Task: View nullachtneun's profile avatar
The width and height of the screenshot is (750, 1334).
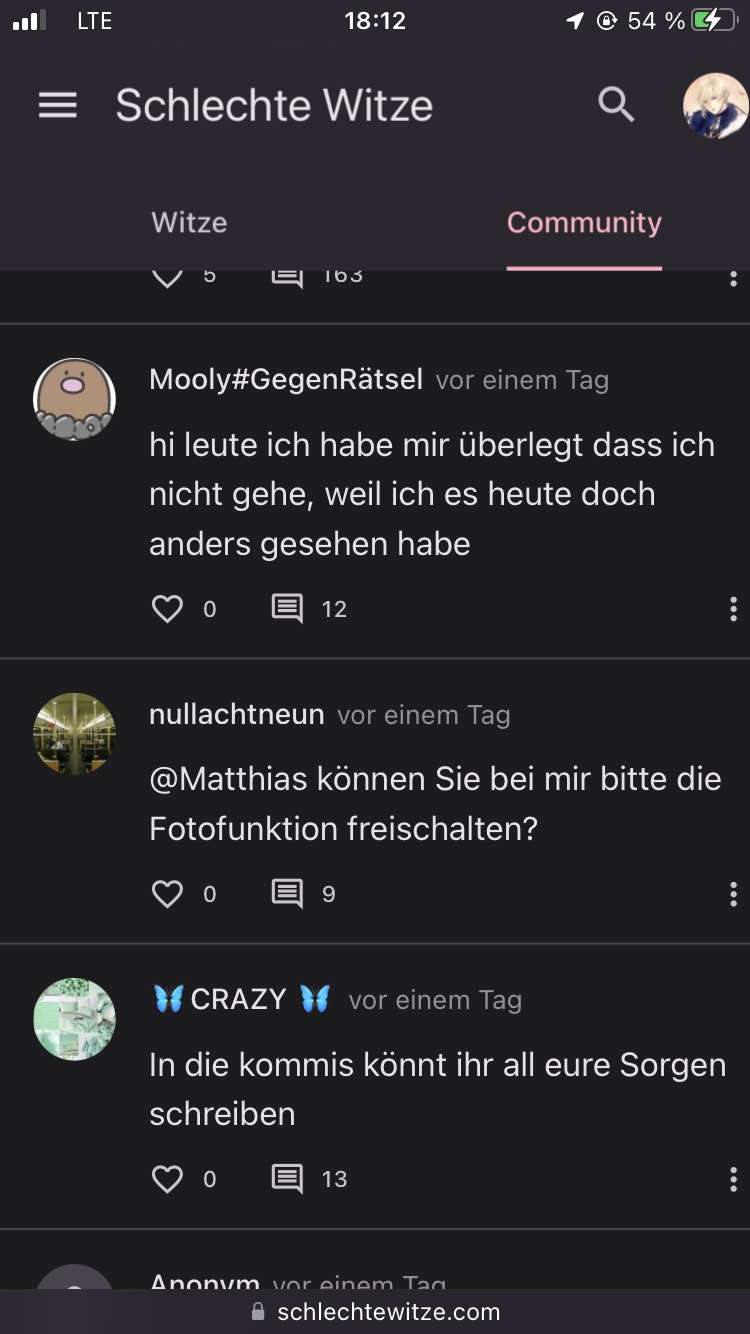Action: click(75, 734)
